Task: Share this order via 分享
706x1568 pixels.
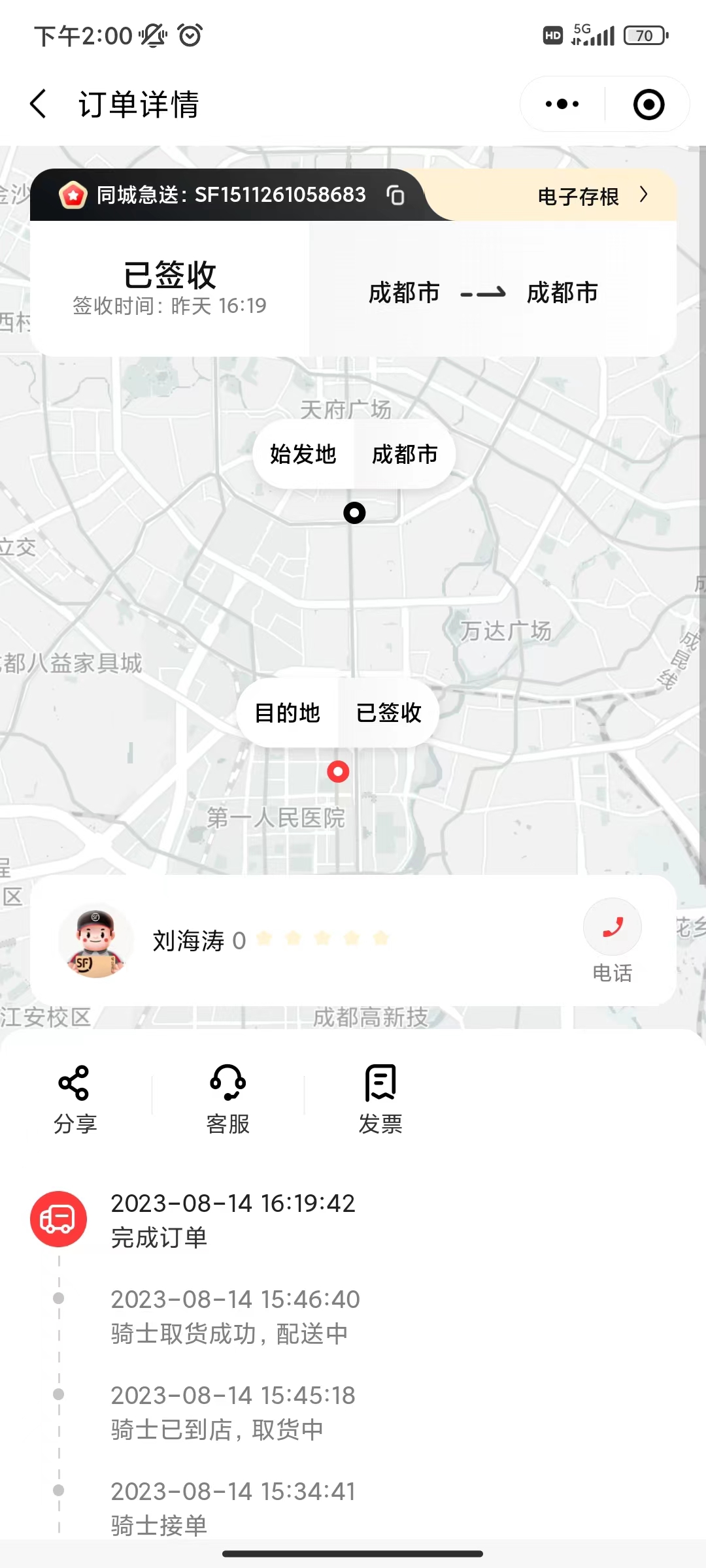Action: tap(75, 1099)
